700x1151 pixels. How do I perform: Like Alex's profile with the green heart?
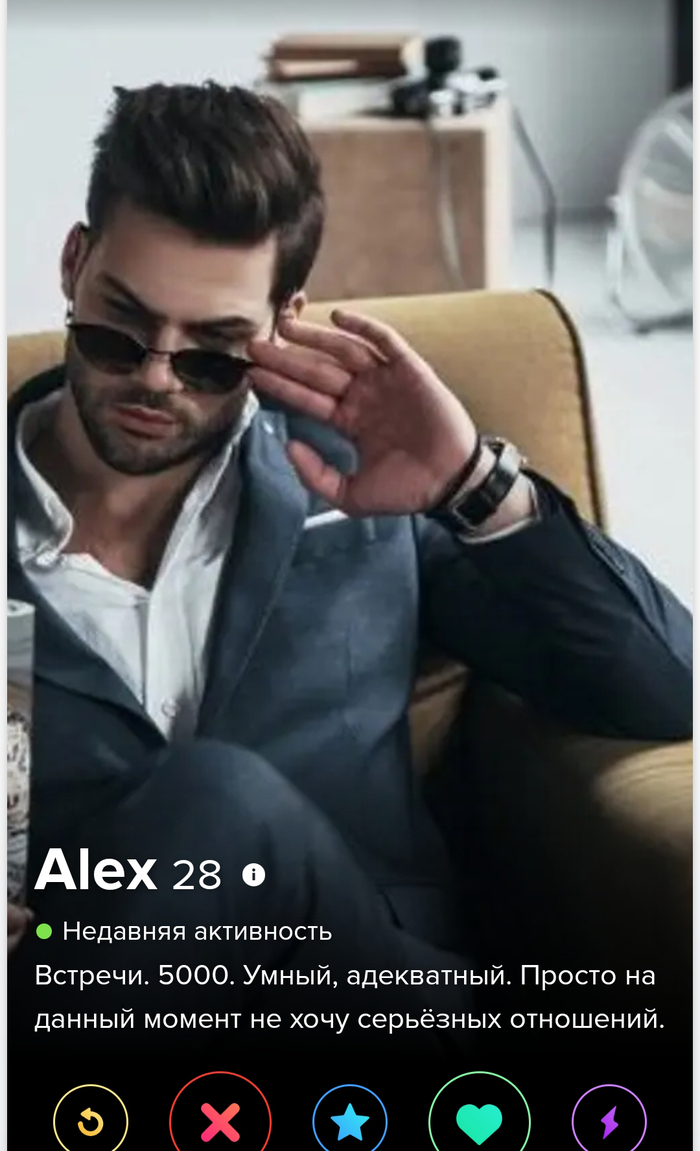tap(479, 1122)
